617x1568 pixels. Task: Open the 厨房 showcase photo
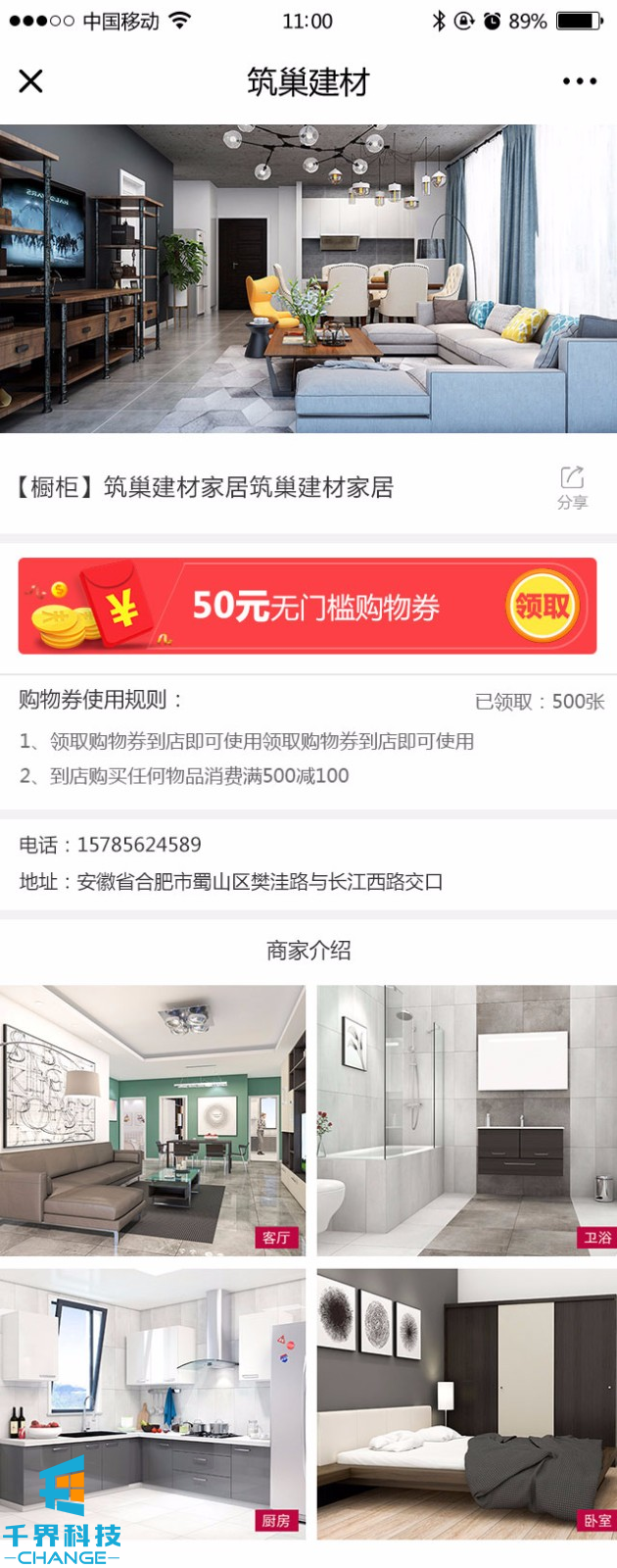153,1403
